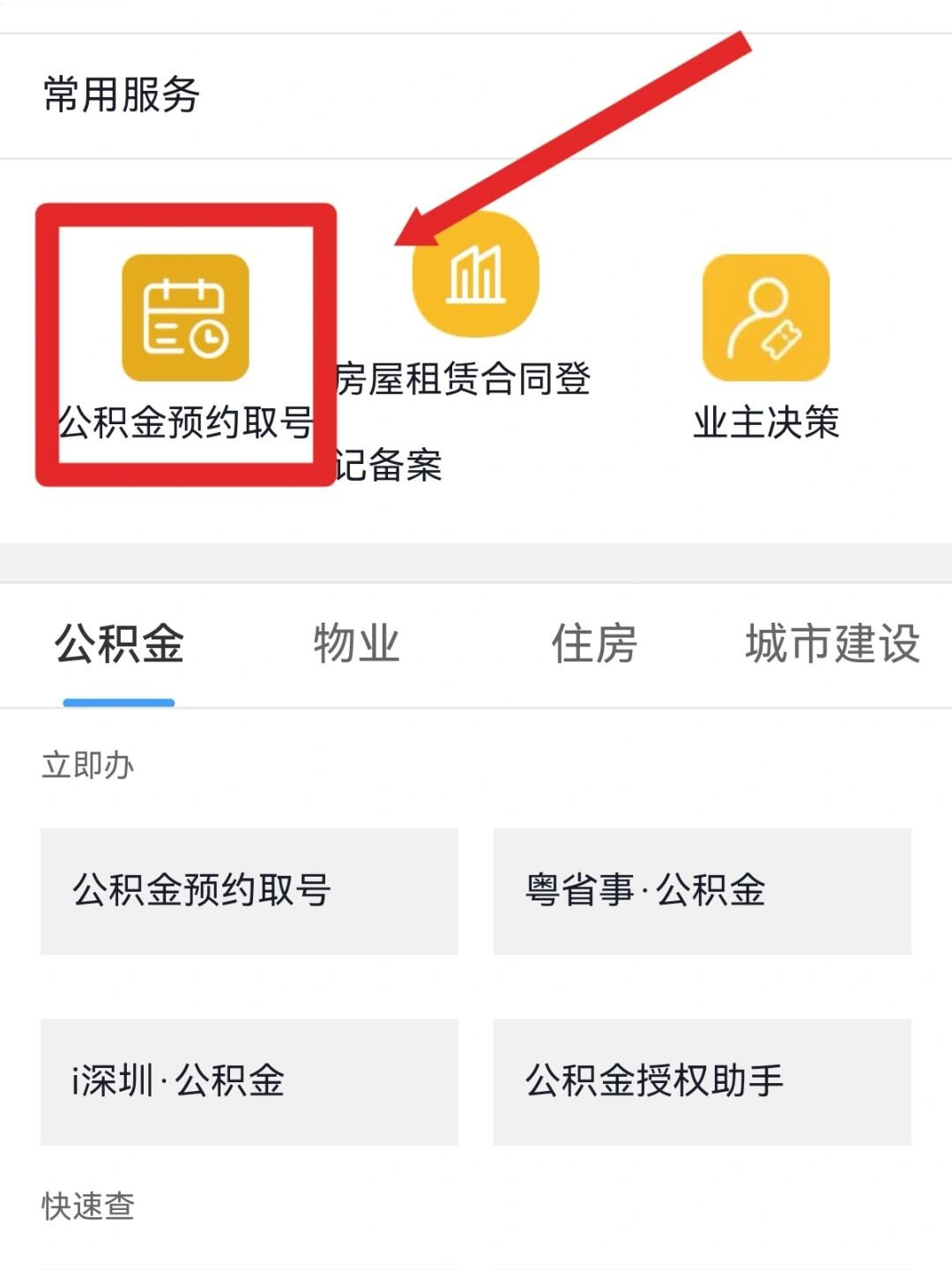Screen dimensions: 952x1270
Task: Switch to the 物业 tab
Action: (356, 644)
